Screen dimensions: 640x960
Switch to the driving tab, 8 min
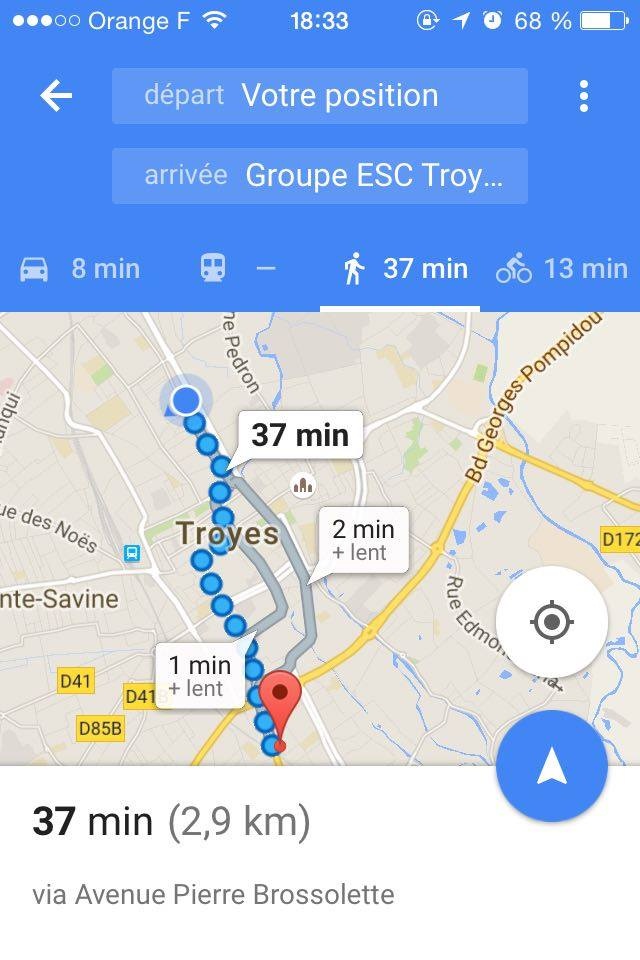(x=80, y=268)
